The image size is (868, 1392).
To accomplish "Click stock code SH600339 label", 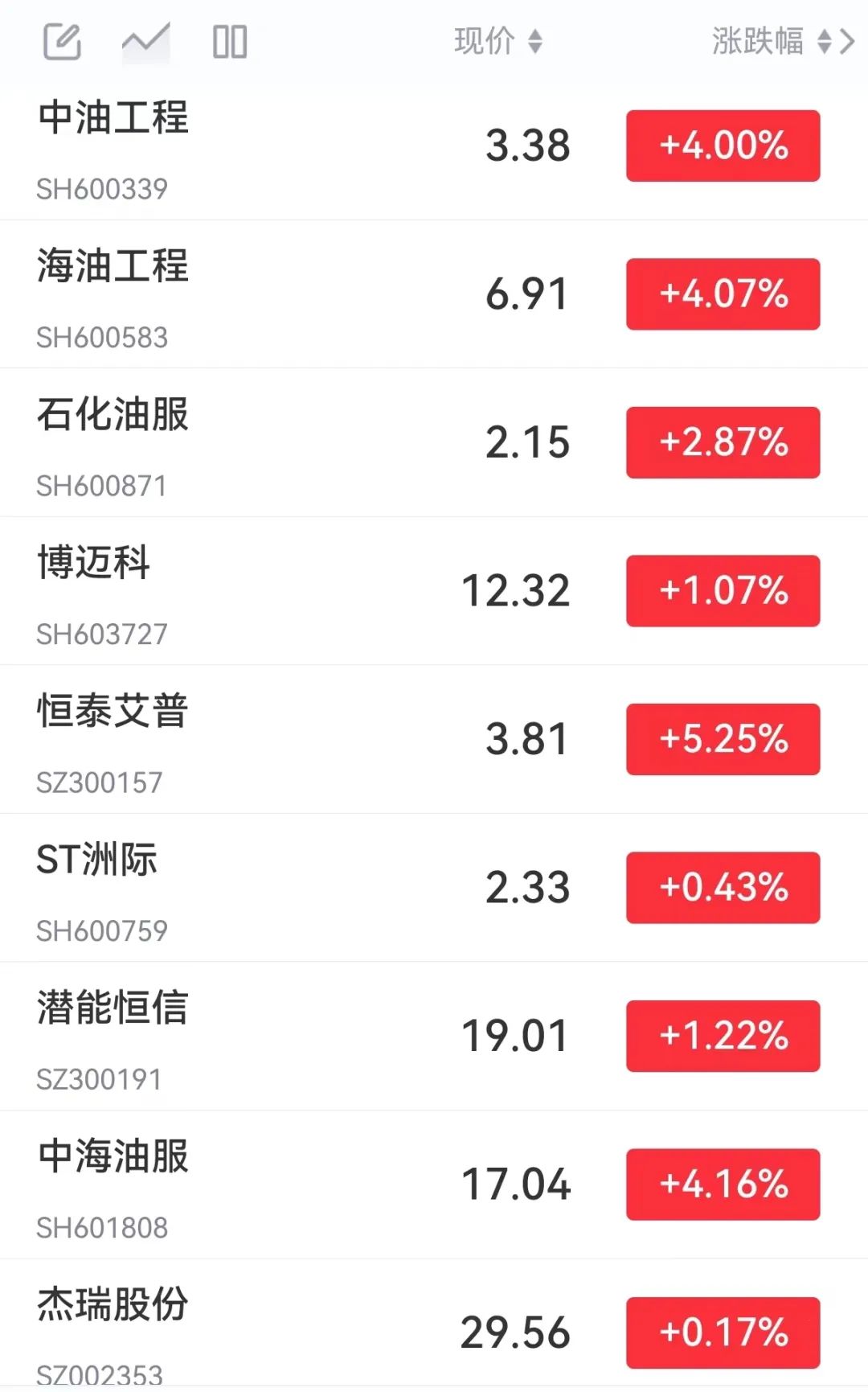I will pyautogui.click(x=101, y=189).
